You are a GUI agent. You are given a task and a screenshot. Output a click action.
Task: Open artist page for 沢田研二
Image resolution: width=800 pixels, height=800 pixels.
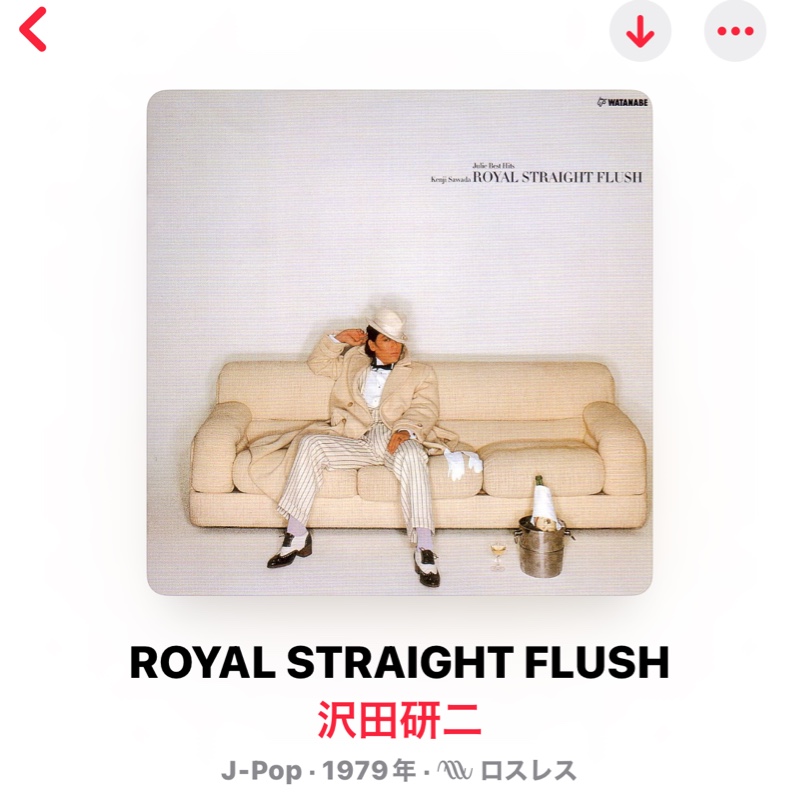(399, 719)
